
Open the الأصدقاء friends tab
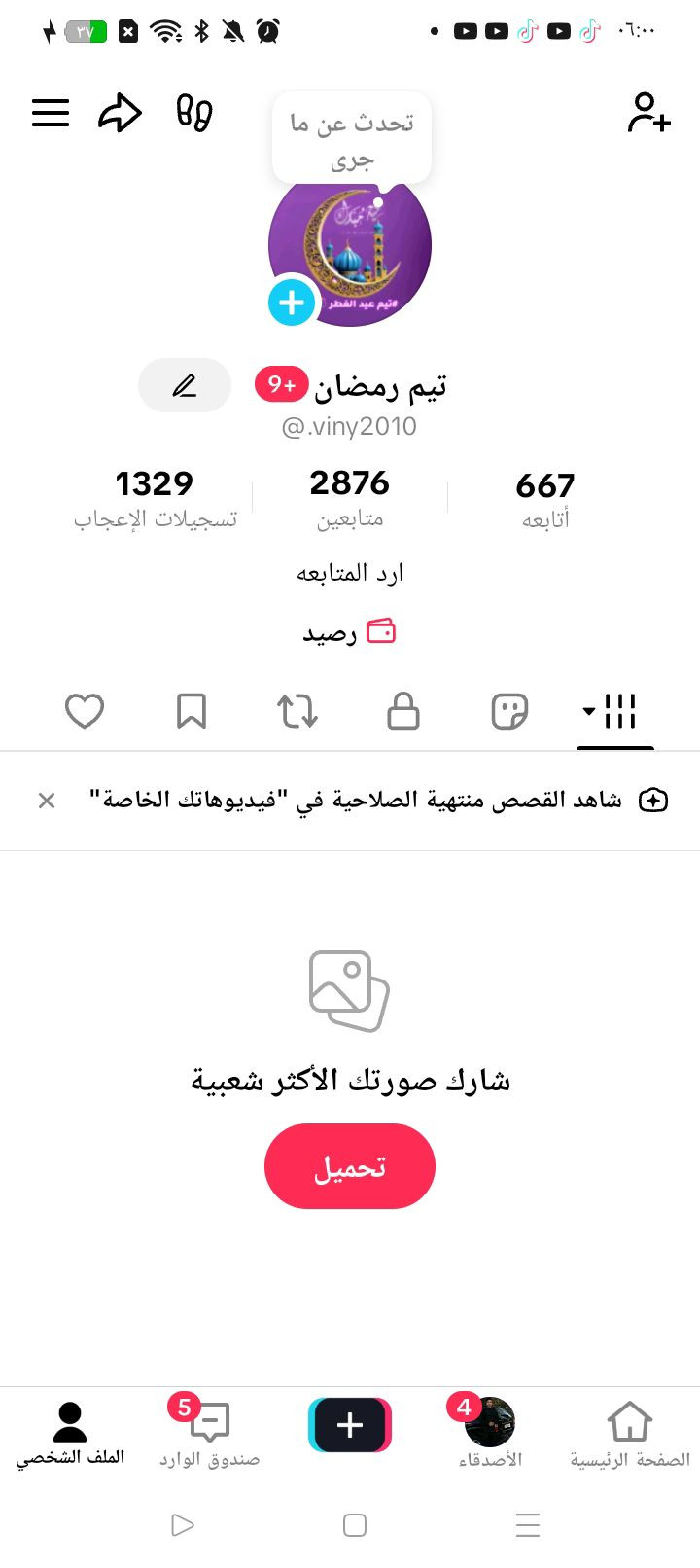[x=490, y=1433]
